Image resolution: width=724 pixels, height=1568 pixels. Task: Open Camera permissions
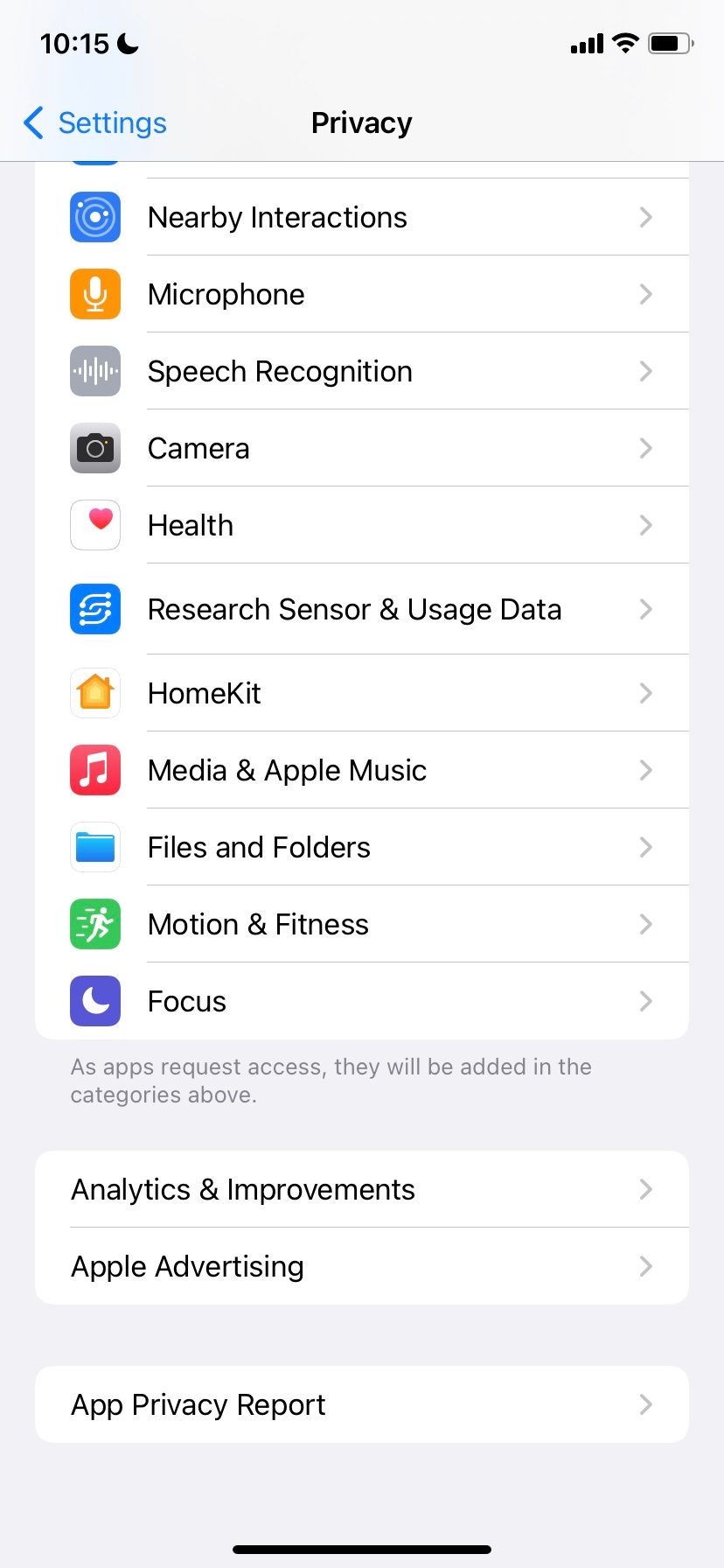coord(362,448)
